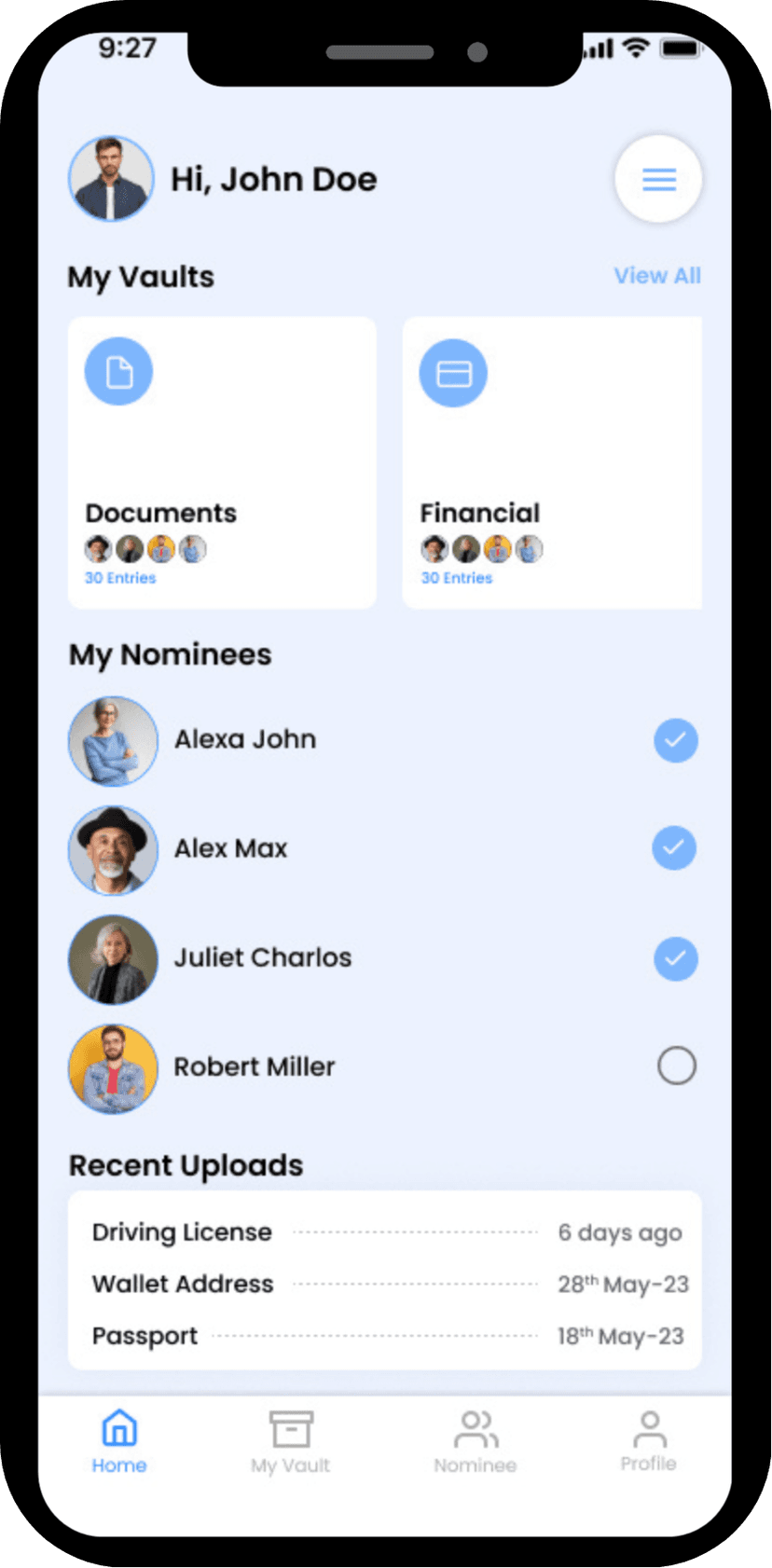
Task: Open the Documents vault card
Action: tap(222, 463)
